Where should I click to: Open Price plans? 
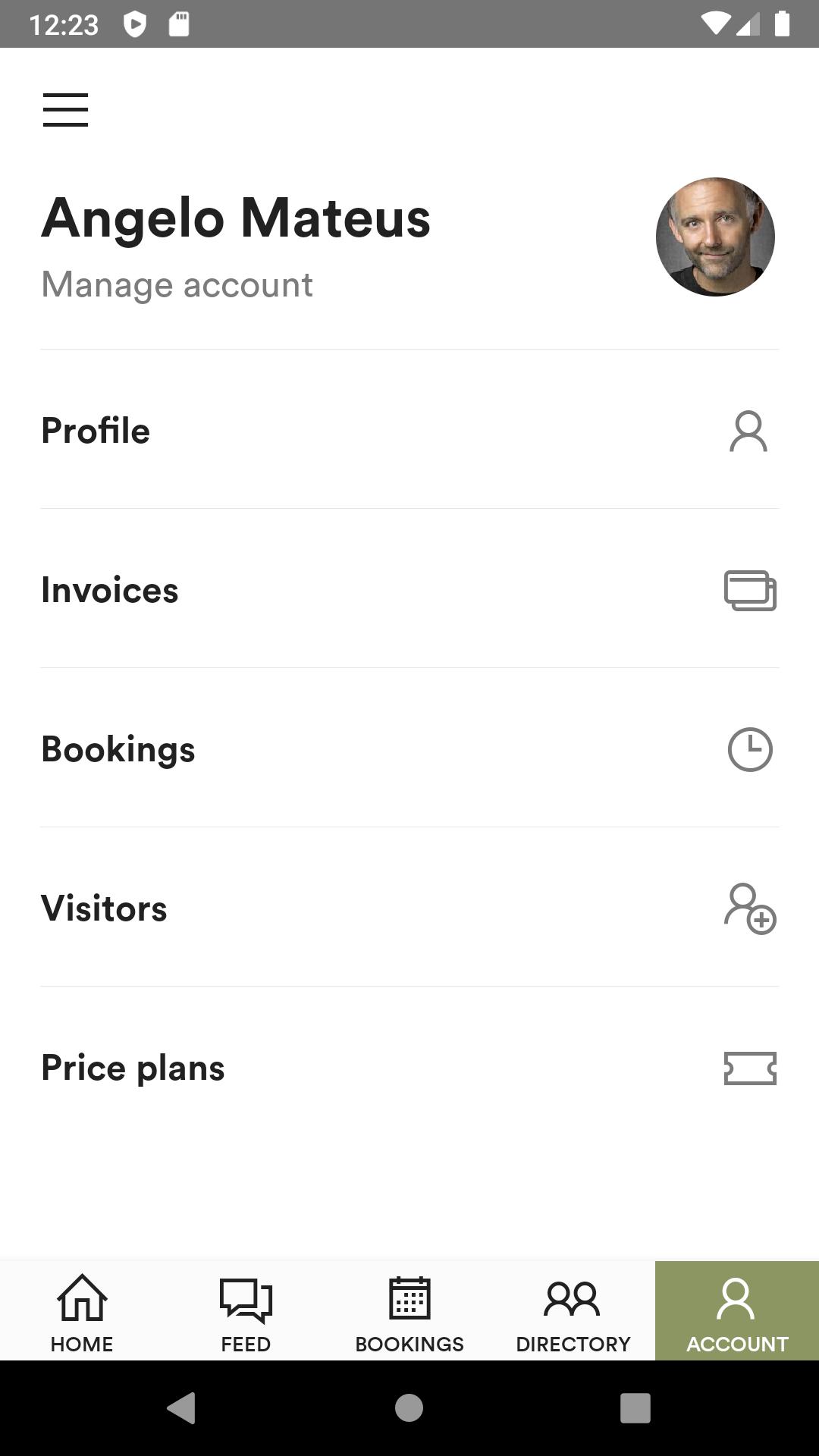(x=409, y=1067)
